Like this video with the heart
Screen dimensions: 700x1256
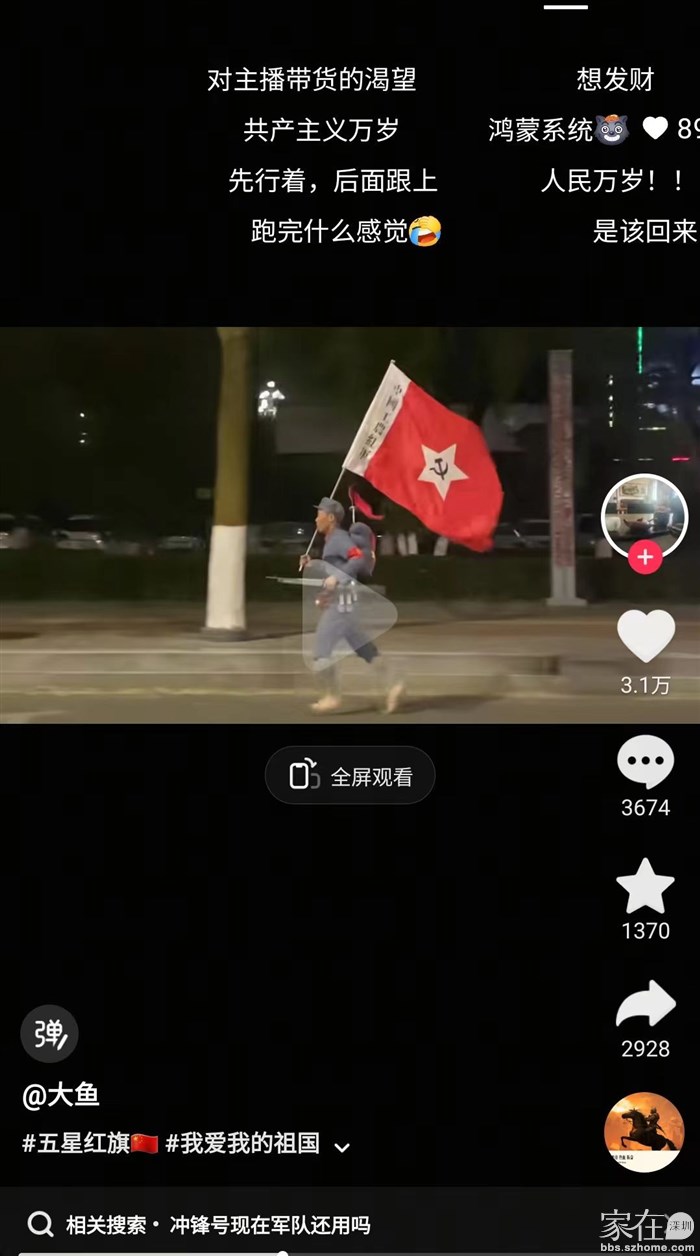645,636
